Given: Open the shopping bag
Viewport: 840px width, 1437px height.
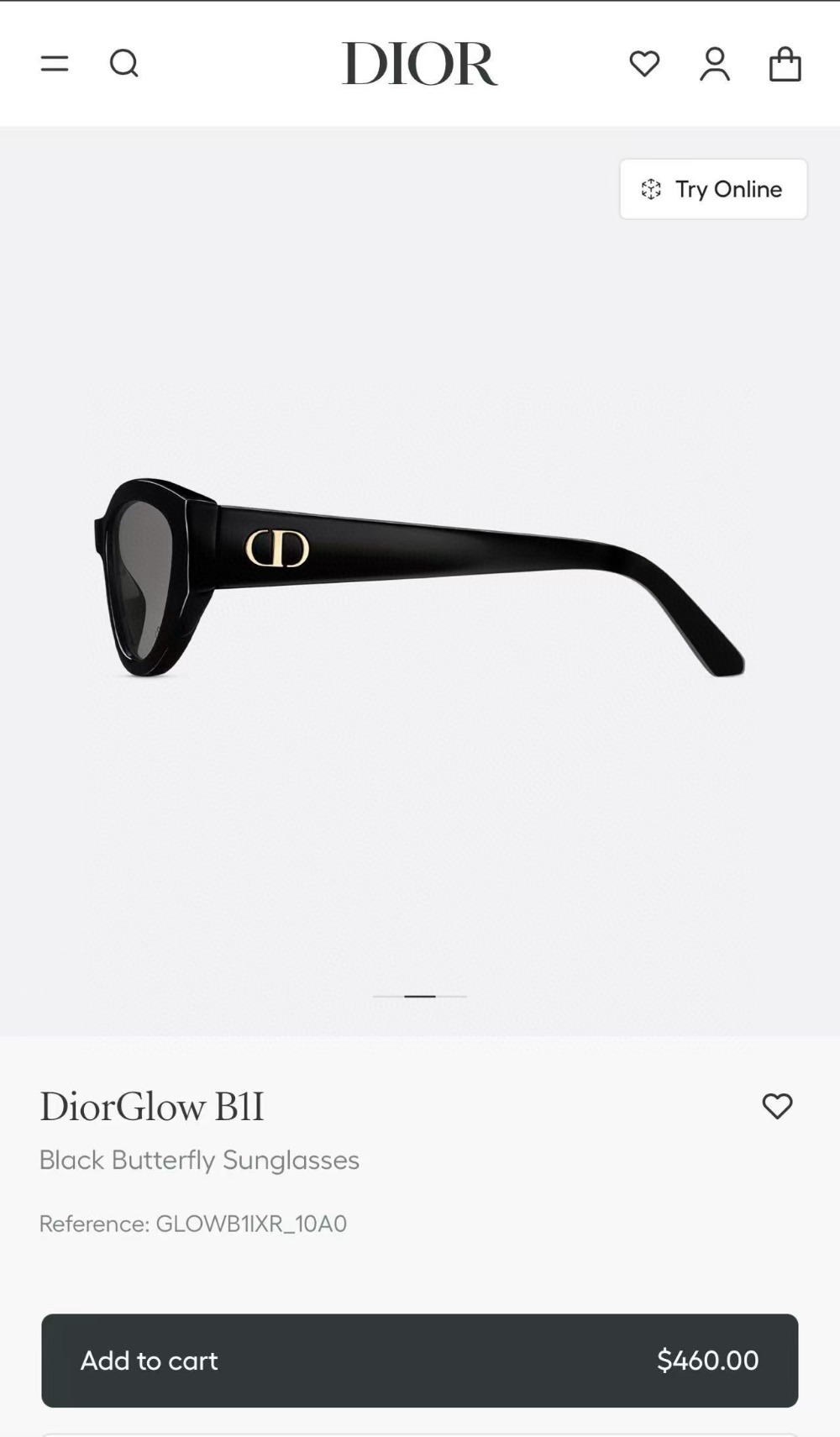Looking at the screenshot, I should 785,64.
